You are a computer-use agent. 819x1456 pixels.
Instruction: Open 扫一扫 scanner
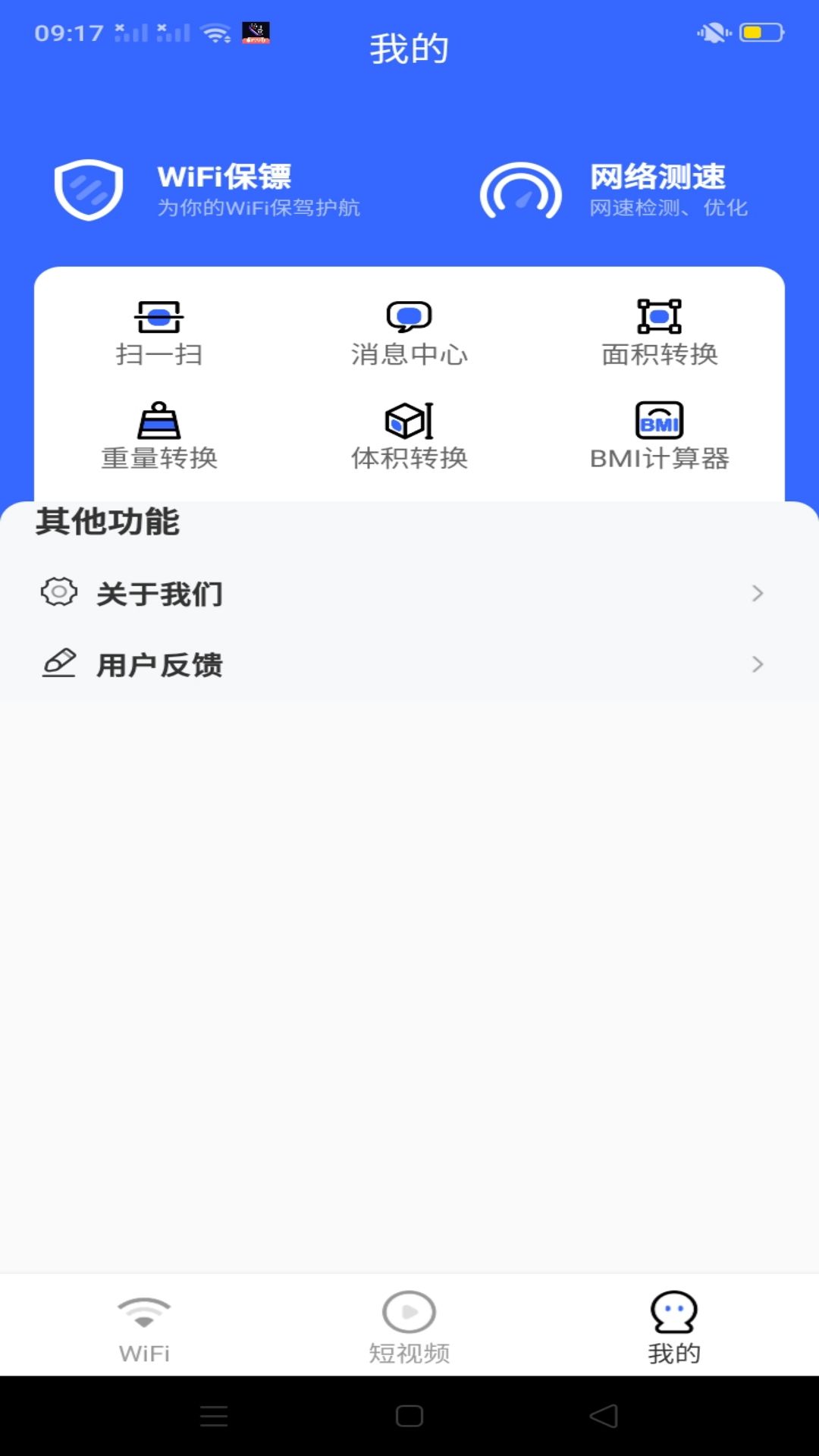coord(159,333)
